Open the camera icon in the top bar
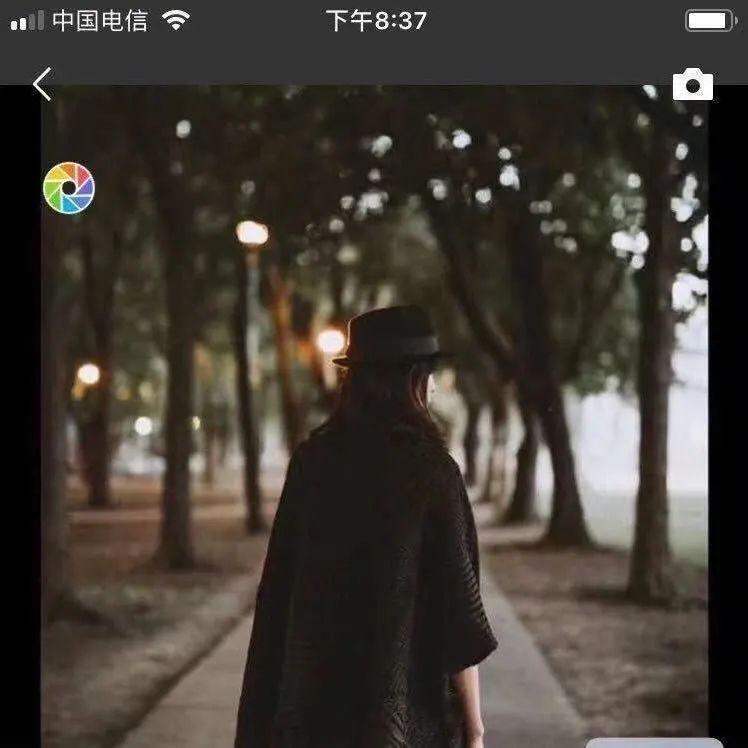This screenshot has width=748, height=748. pyautogui.click(x=692, y=85)
